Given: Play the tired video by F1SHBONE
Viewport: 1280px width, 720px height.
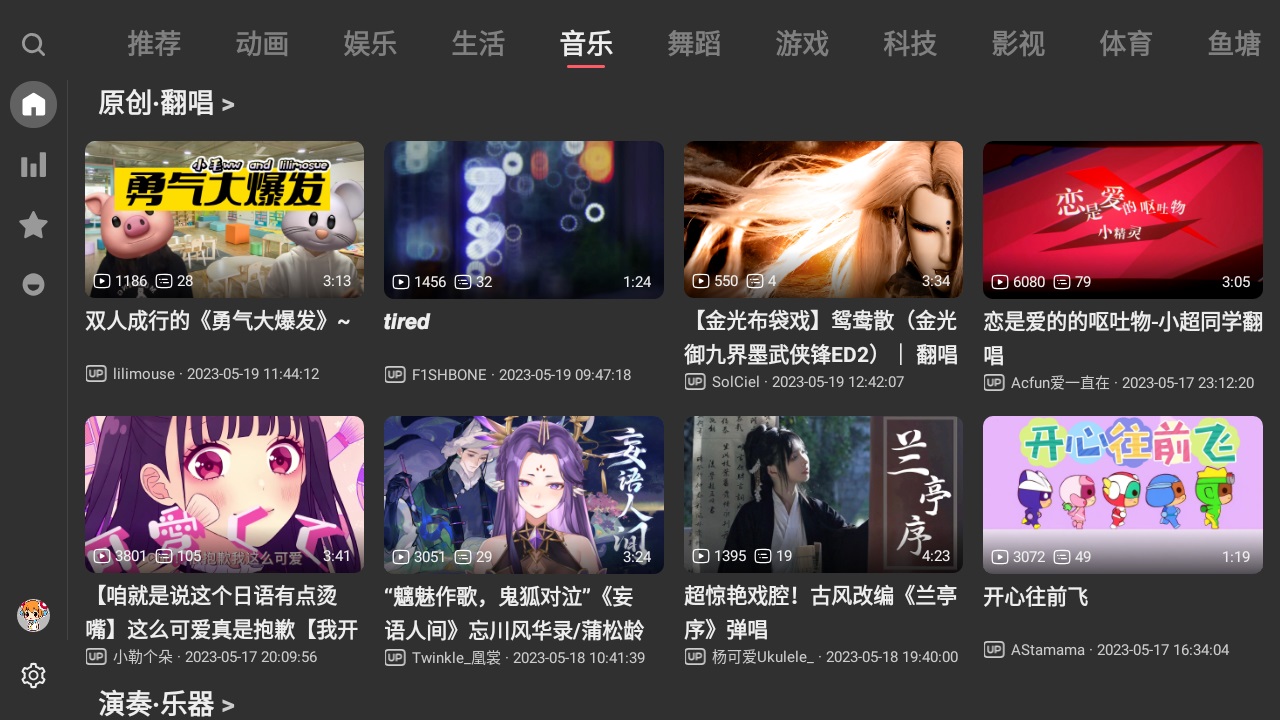Looking at the screenshot, I should pos(523,219).
